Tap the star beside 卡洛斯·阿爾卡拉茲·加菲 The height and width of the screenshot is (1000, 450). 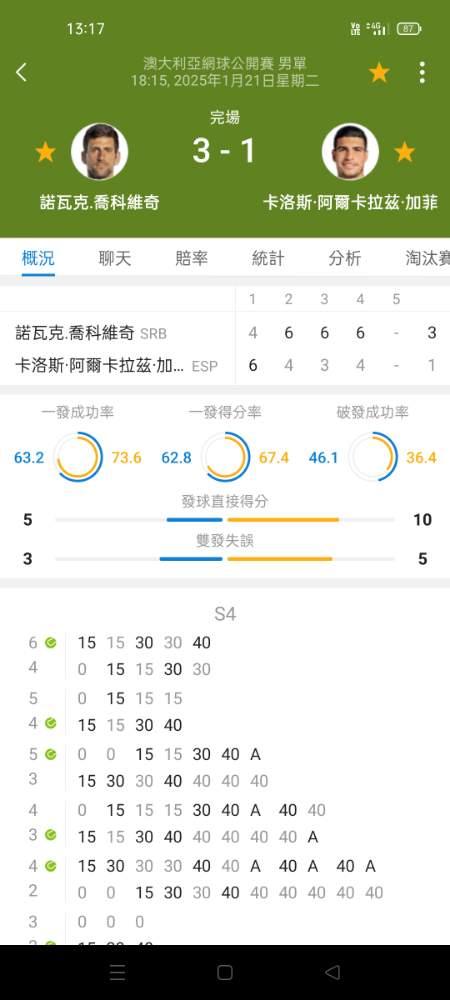click(x=404, y=152)
